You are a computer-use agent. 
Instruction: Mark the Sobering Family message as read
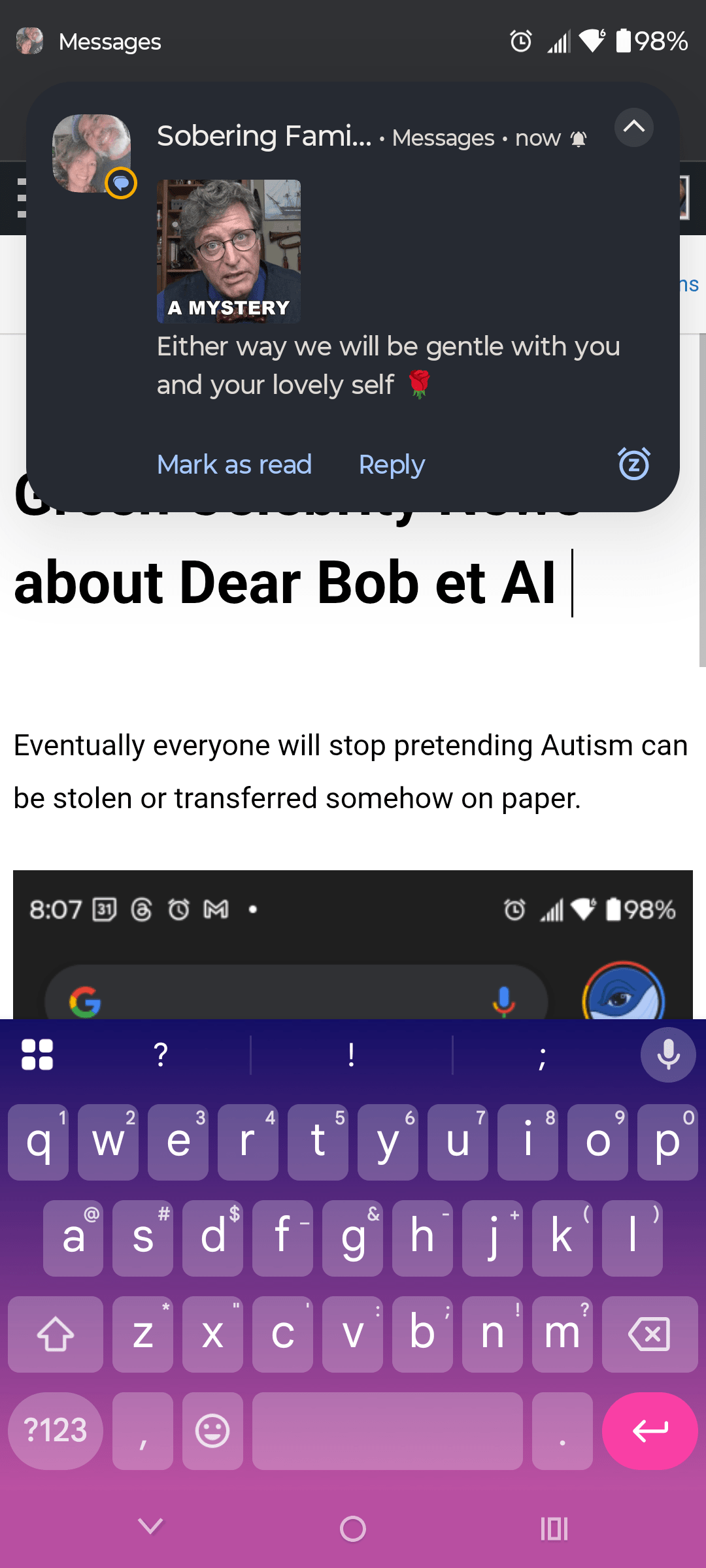pos(234,465)
